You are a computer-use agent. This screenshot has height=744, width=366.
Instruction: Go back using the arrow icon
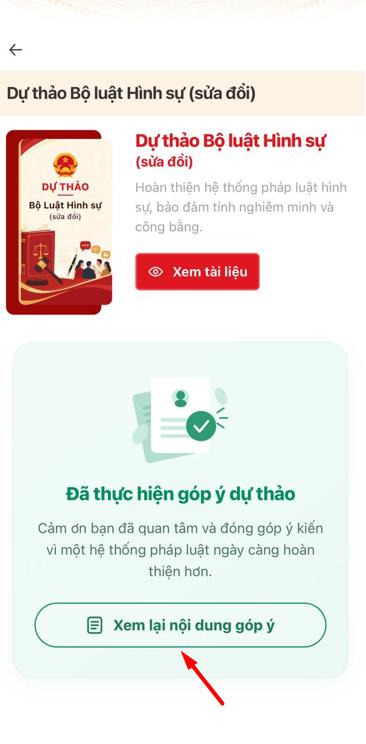(15, 50)
